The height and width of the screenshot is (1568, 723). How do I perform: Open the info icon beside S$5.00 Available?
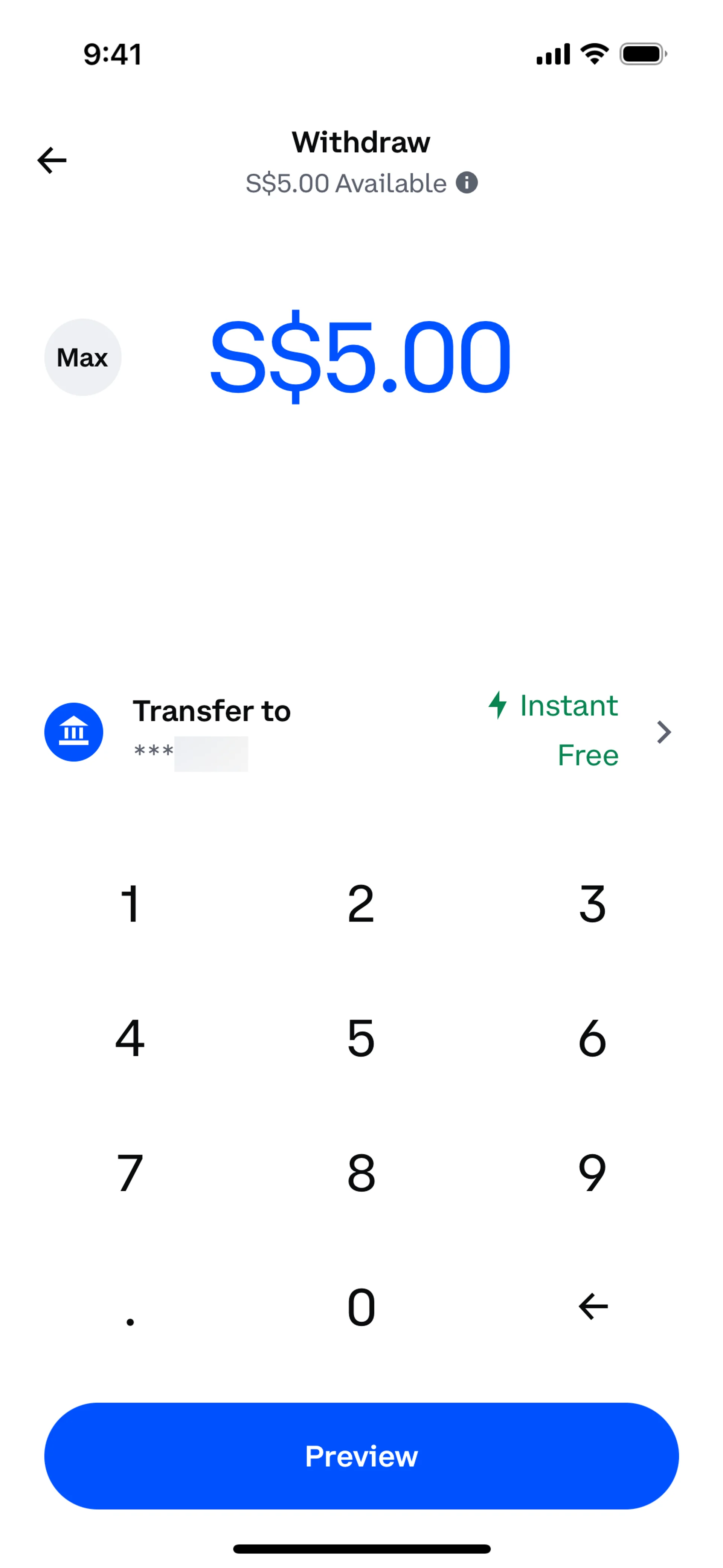tap(467, 183)
